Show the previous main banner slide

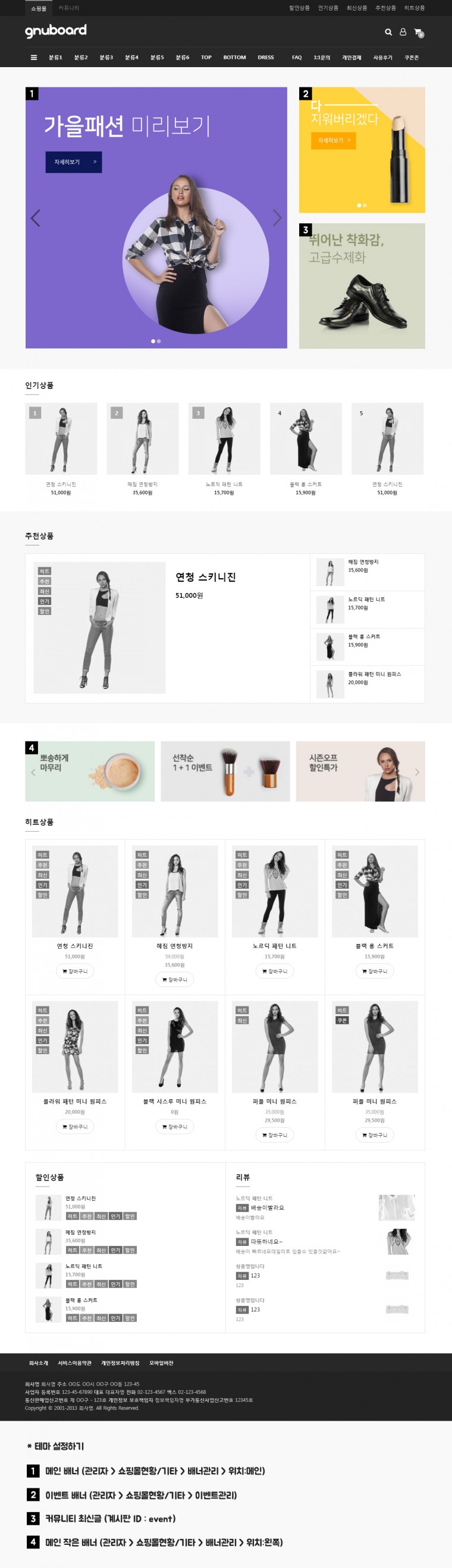pyautogui.click(x=35, y=217)
